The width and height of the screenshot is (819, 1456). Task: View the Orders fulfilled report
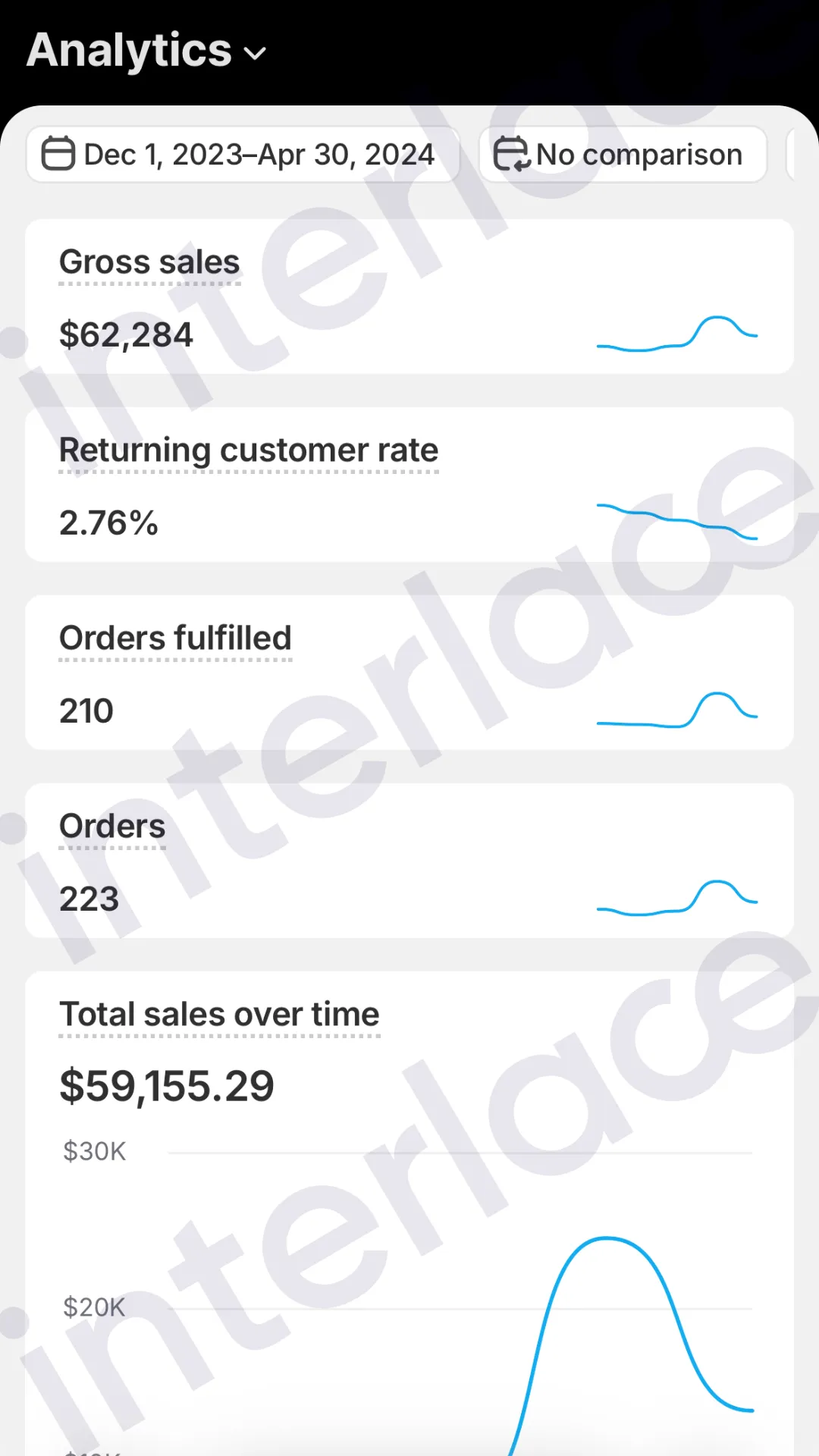tap(409, 673)
